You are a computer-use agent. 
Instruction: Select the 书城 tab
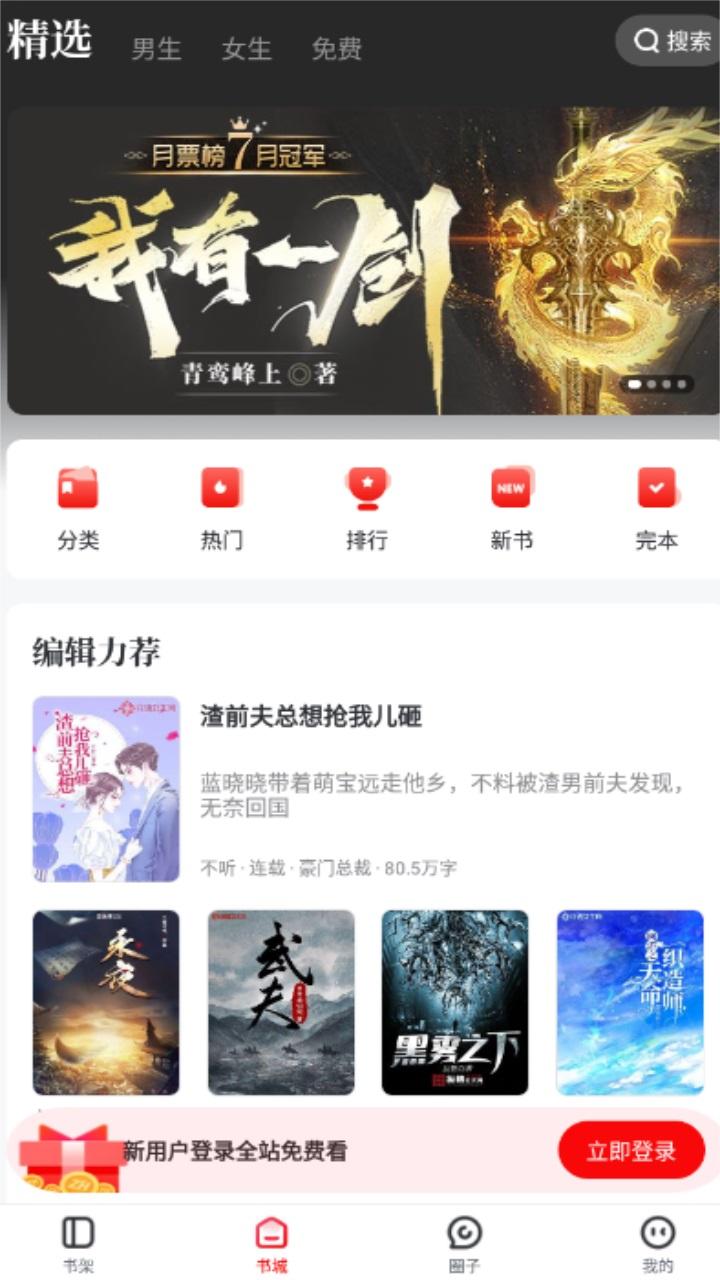(x=271, y=1244)
